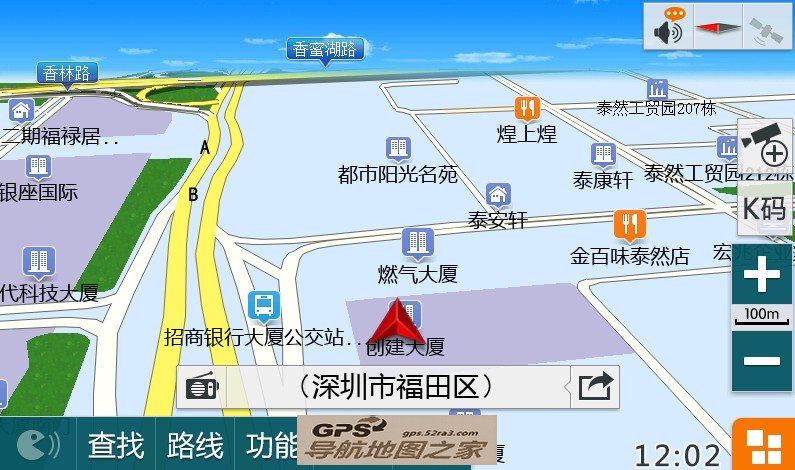Open the 查找 search menu
795x470 pixels.
click(116, 445)
